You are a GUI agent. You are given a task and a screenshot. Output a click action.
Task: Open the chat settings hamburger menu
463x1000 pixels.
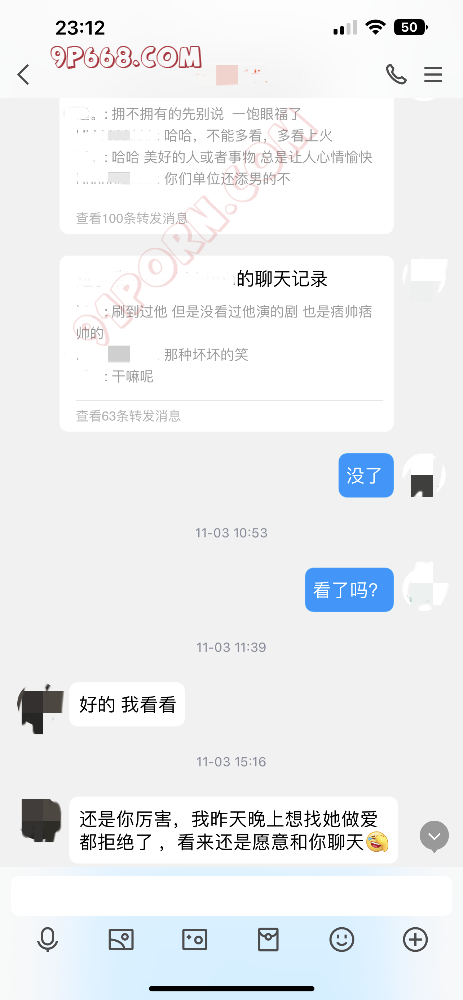point(433,75)
